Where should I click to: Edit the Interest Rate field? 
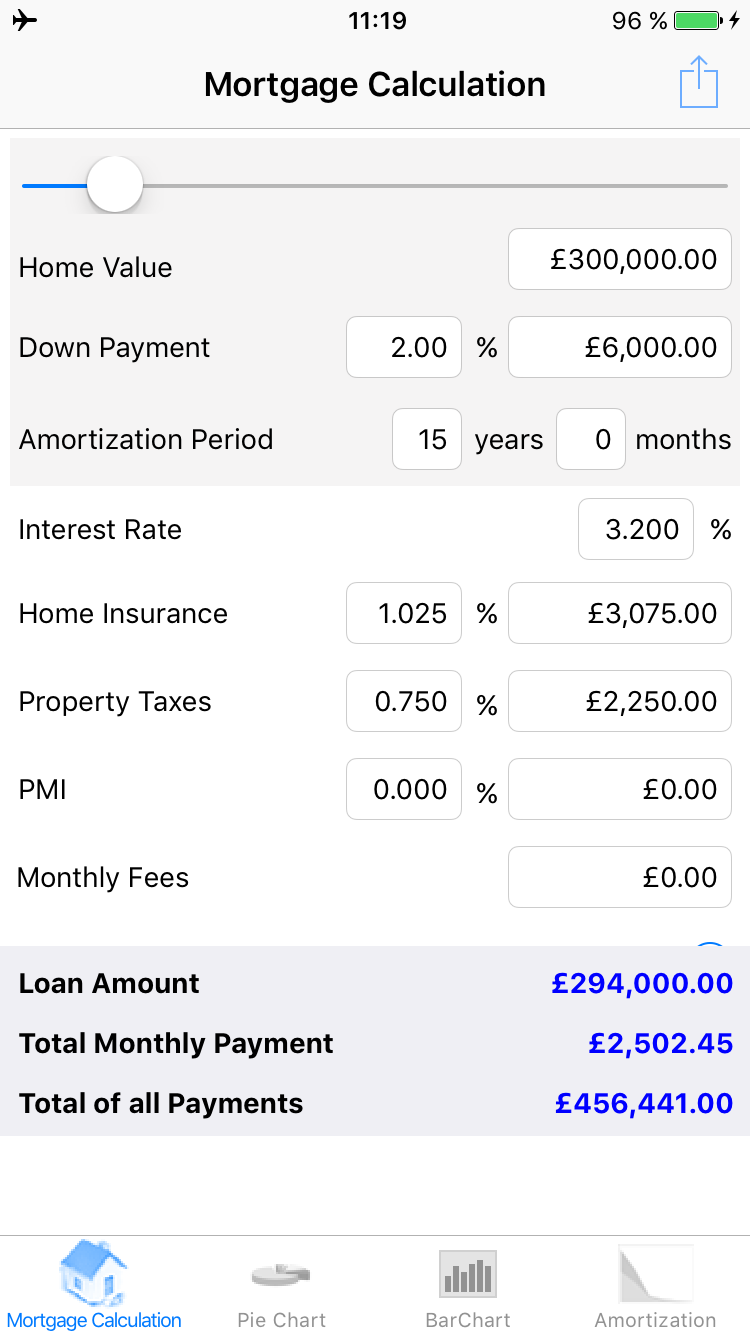point(636,529)
